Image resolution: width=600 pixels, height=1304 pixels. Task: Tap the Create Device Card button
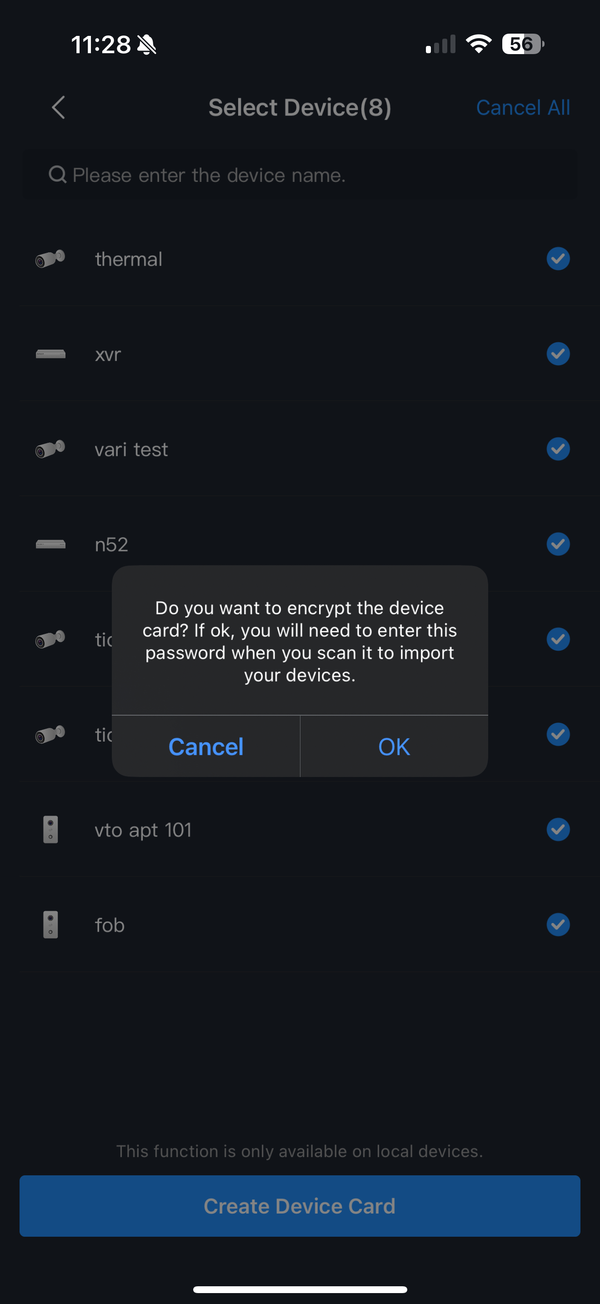pos(300,1206)
